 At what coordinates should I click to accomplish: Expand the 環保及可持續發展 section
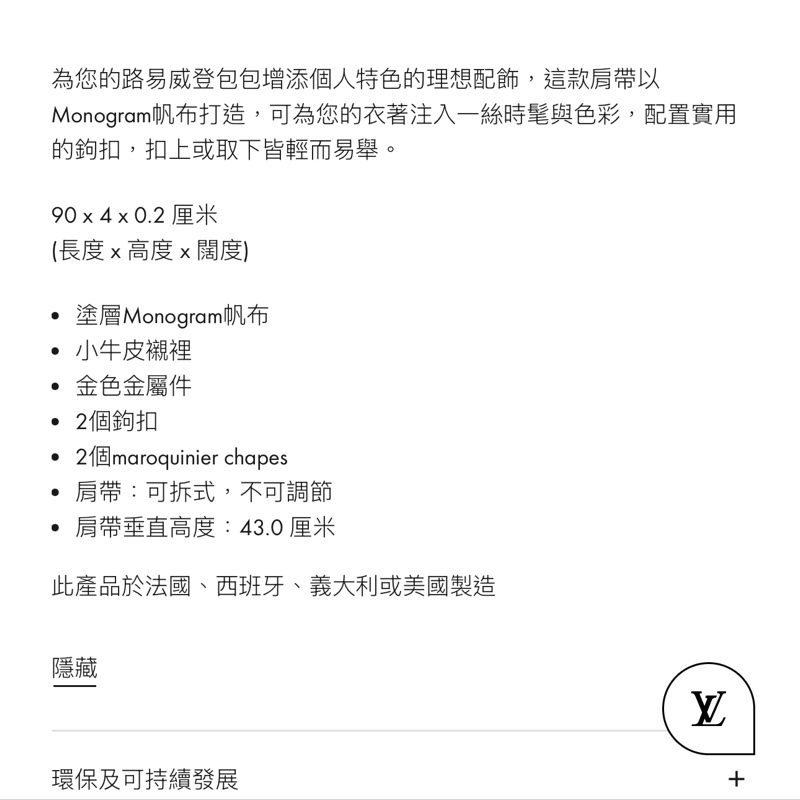pos(736,778)
